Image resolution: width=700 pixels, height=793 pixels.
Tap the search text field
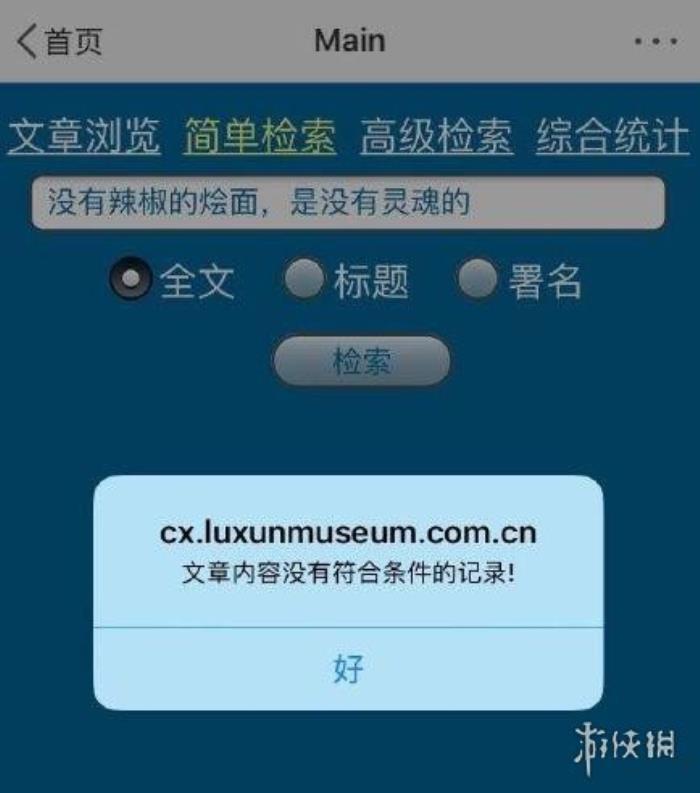(x=347, y=203)
